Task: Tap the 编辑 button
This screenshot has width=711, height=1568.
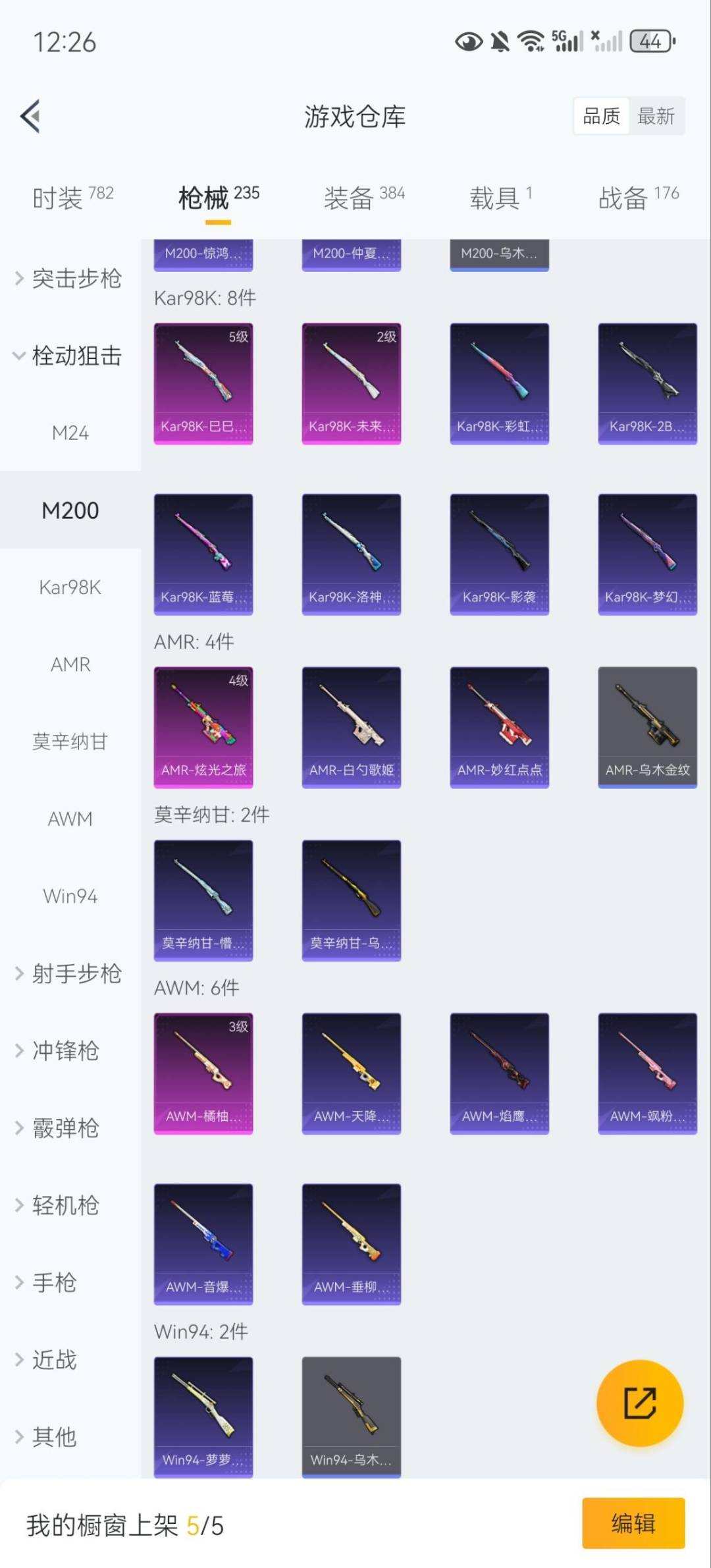Action: [x=634, y=1523]
